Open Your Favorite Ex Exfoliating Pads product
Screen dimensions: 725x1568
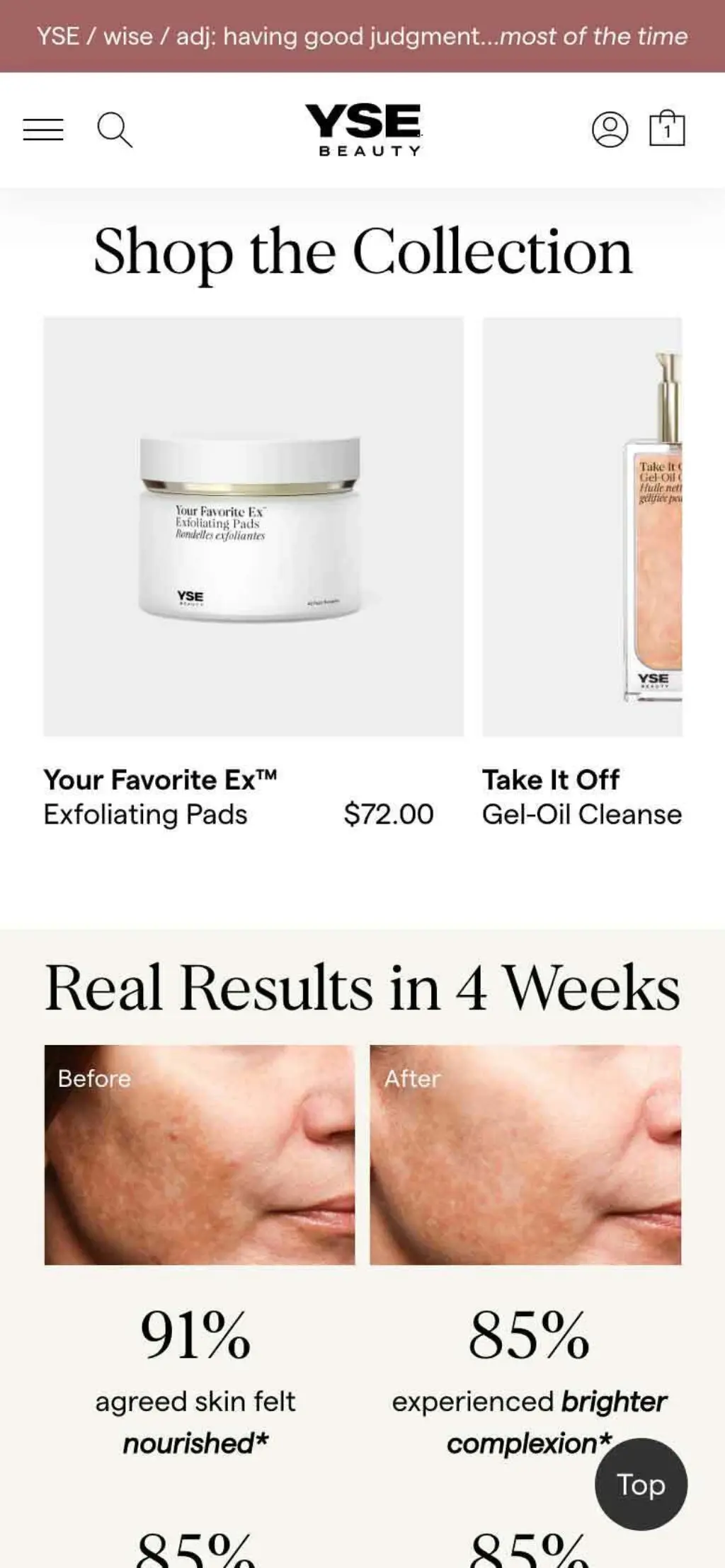253,526
